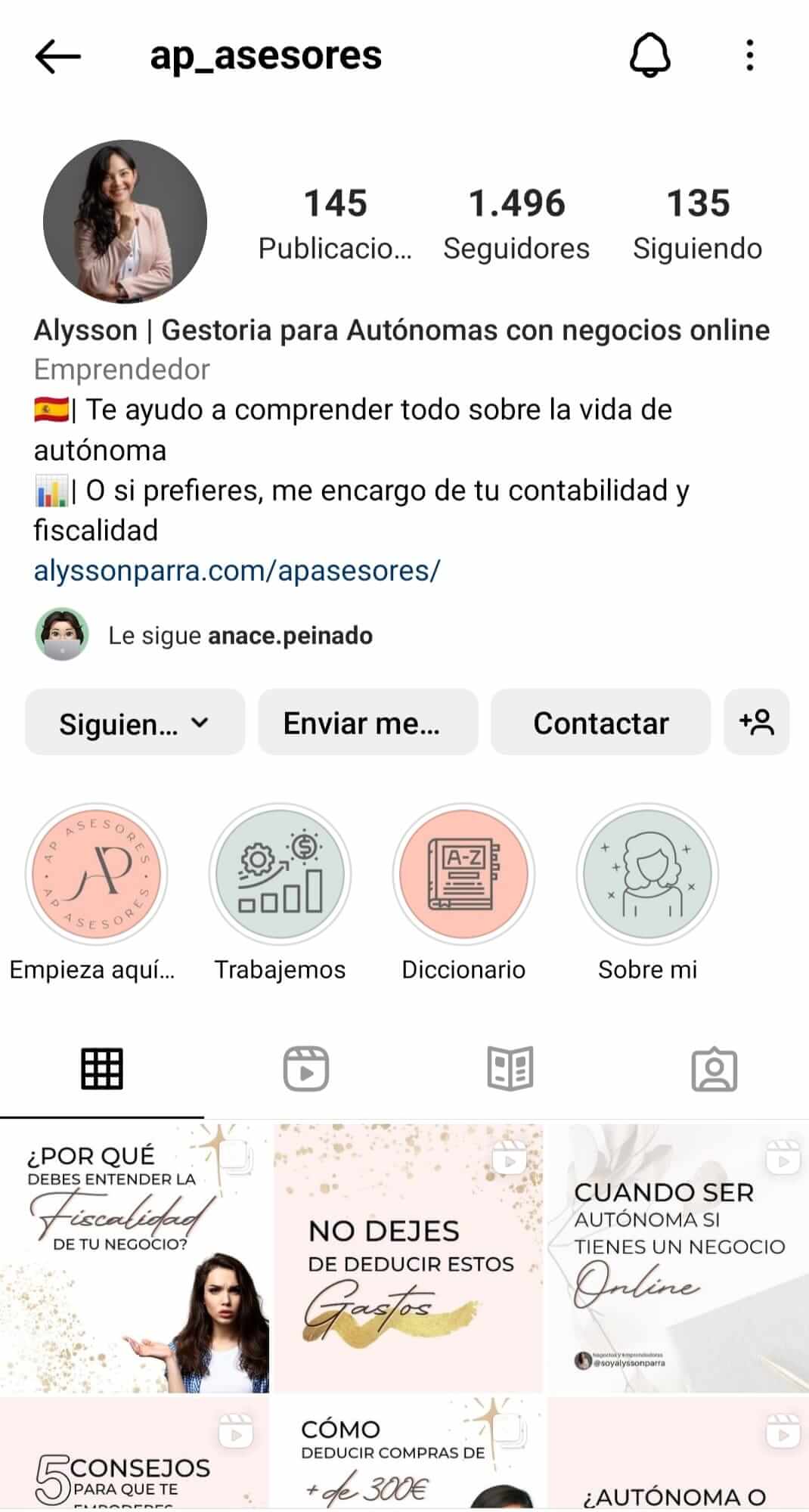The image size is (809, 1512).
Task: Tap Enviar mensaje button
Action: 367,723
